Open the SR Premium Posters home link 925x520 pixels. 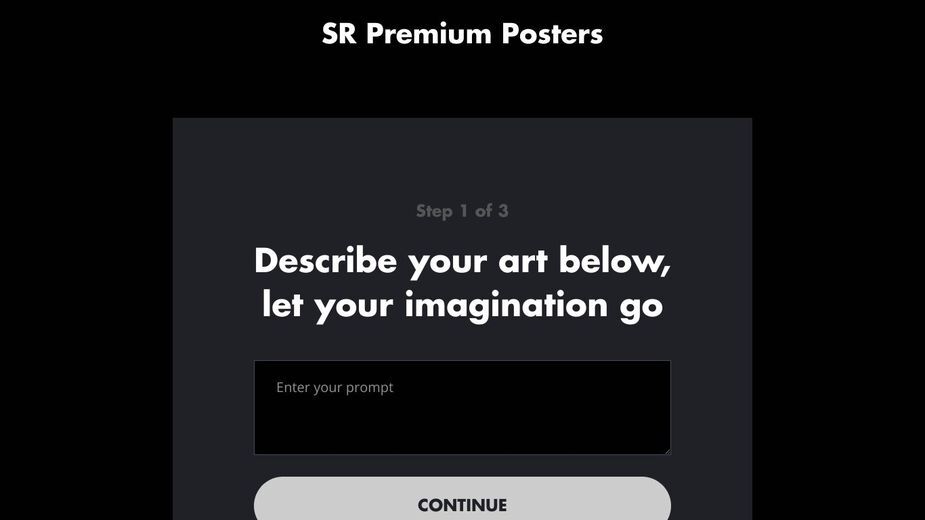pos(462,34)
